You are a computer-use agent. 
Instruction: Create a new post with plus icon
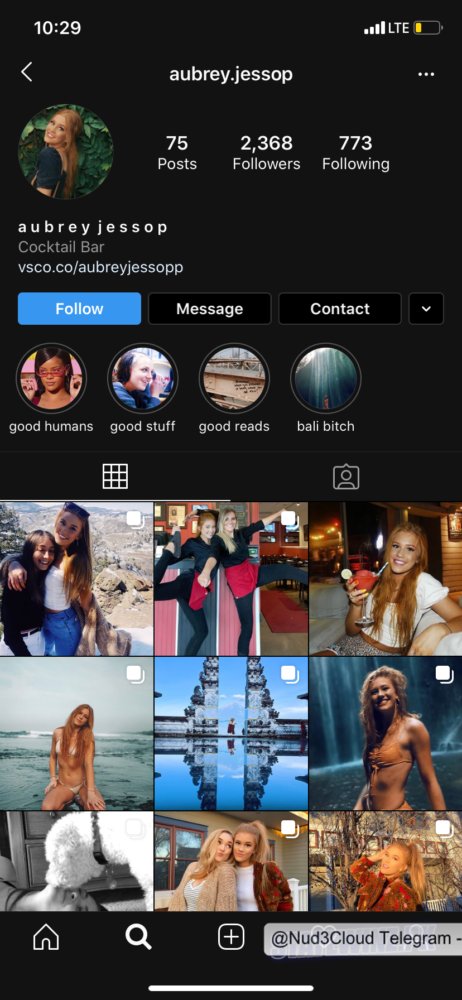(231, 937)
